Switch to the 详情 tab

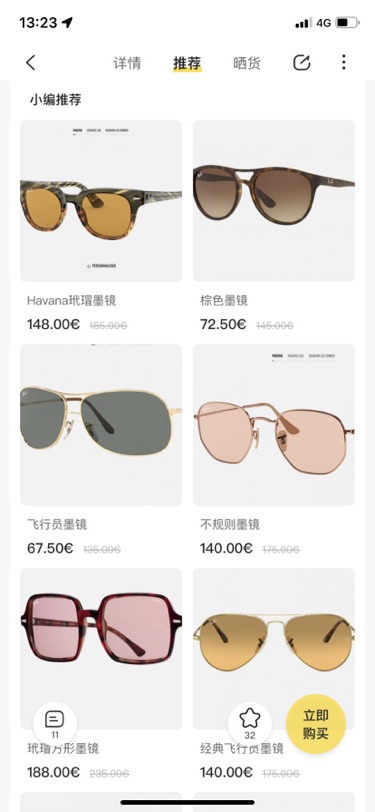tap(127, 63)
